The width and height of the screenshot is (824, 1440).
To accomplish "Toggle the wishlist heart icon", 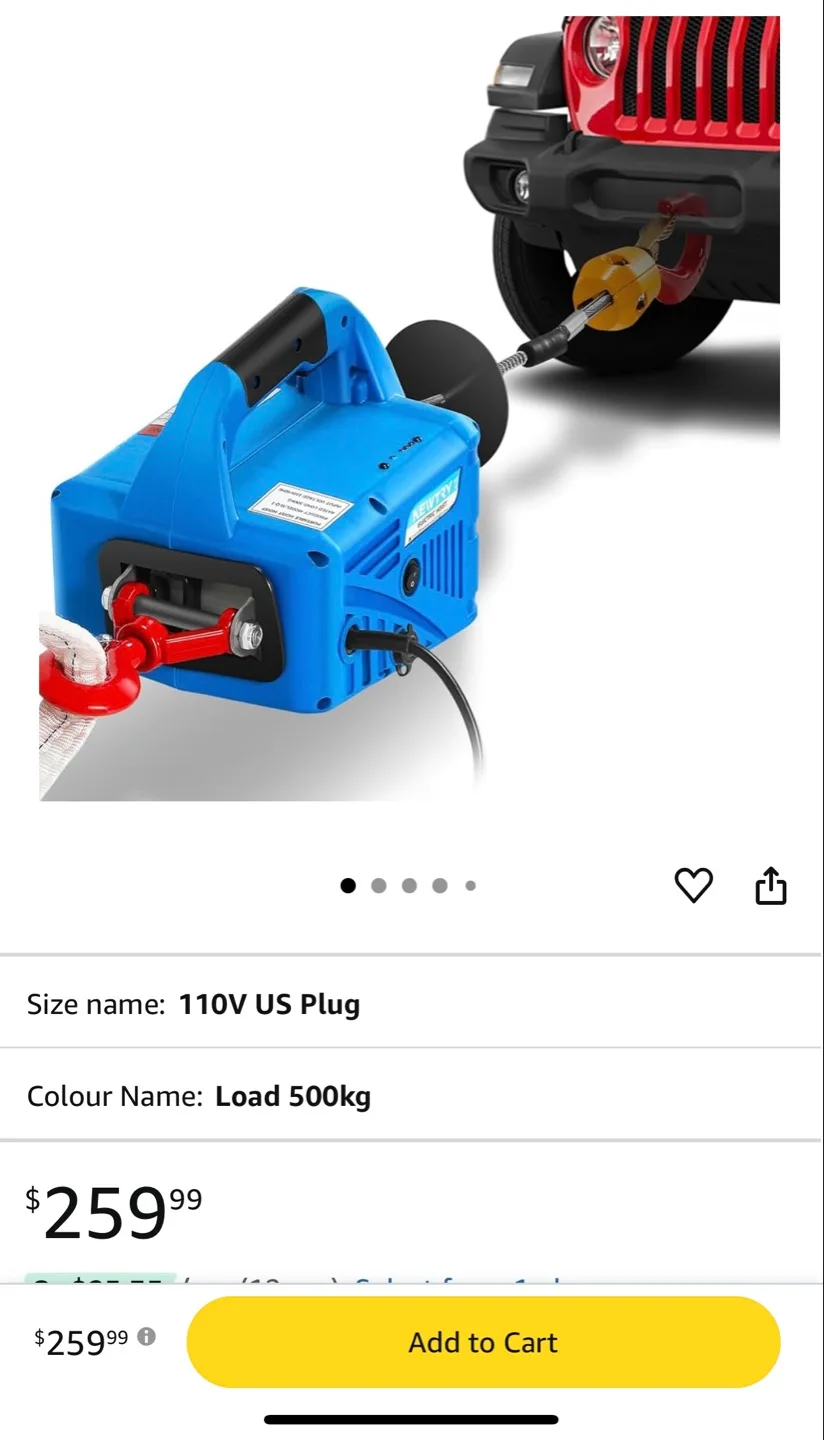I will pyautogui.click(x=694, y=884).
